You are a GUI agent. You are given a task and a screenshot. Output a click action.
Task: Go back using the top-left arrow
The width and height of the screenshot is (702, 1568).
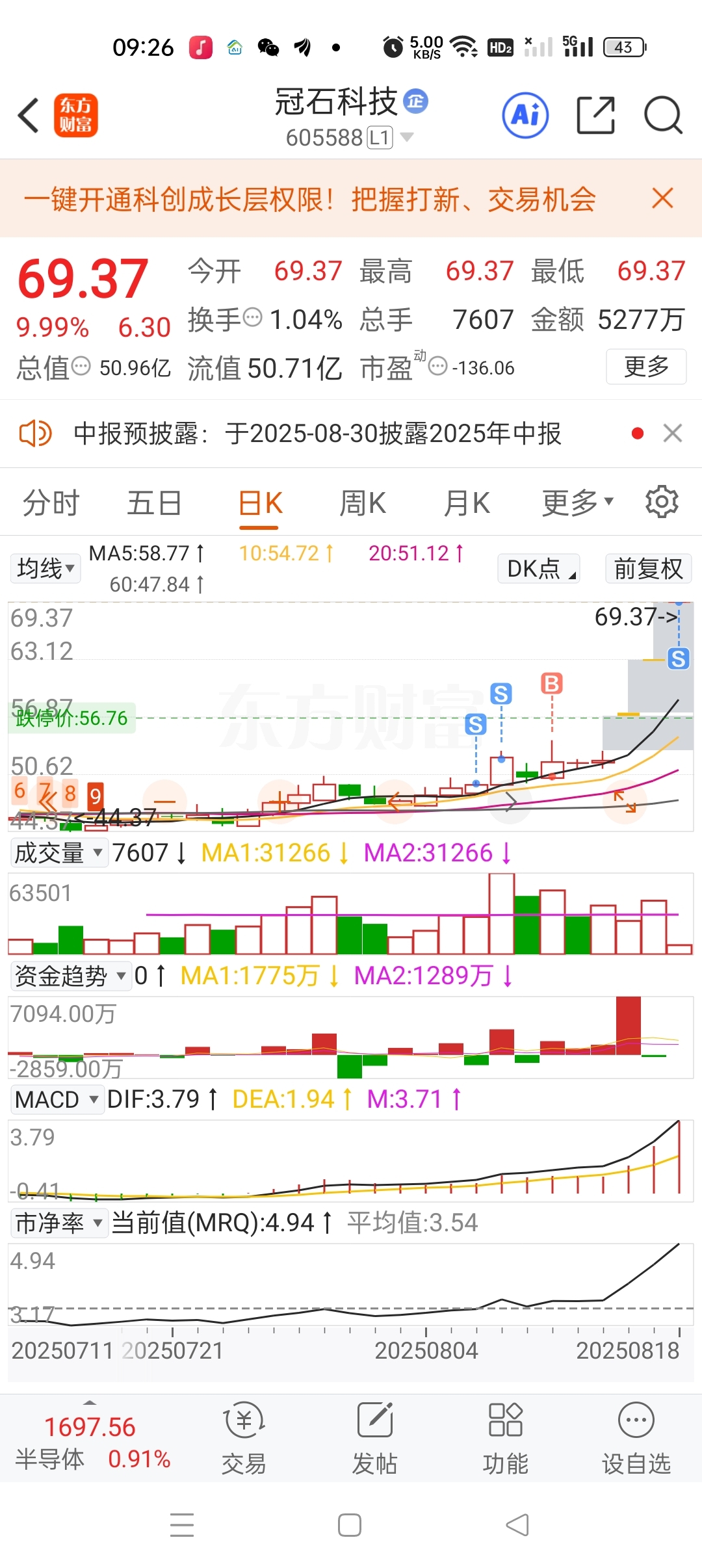click(x=28, y=116)
